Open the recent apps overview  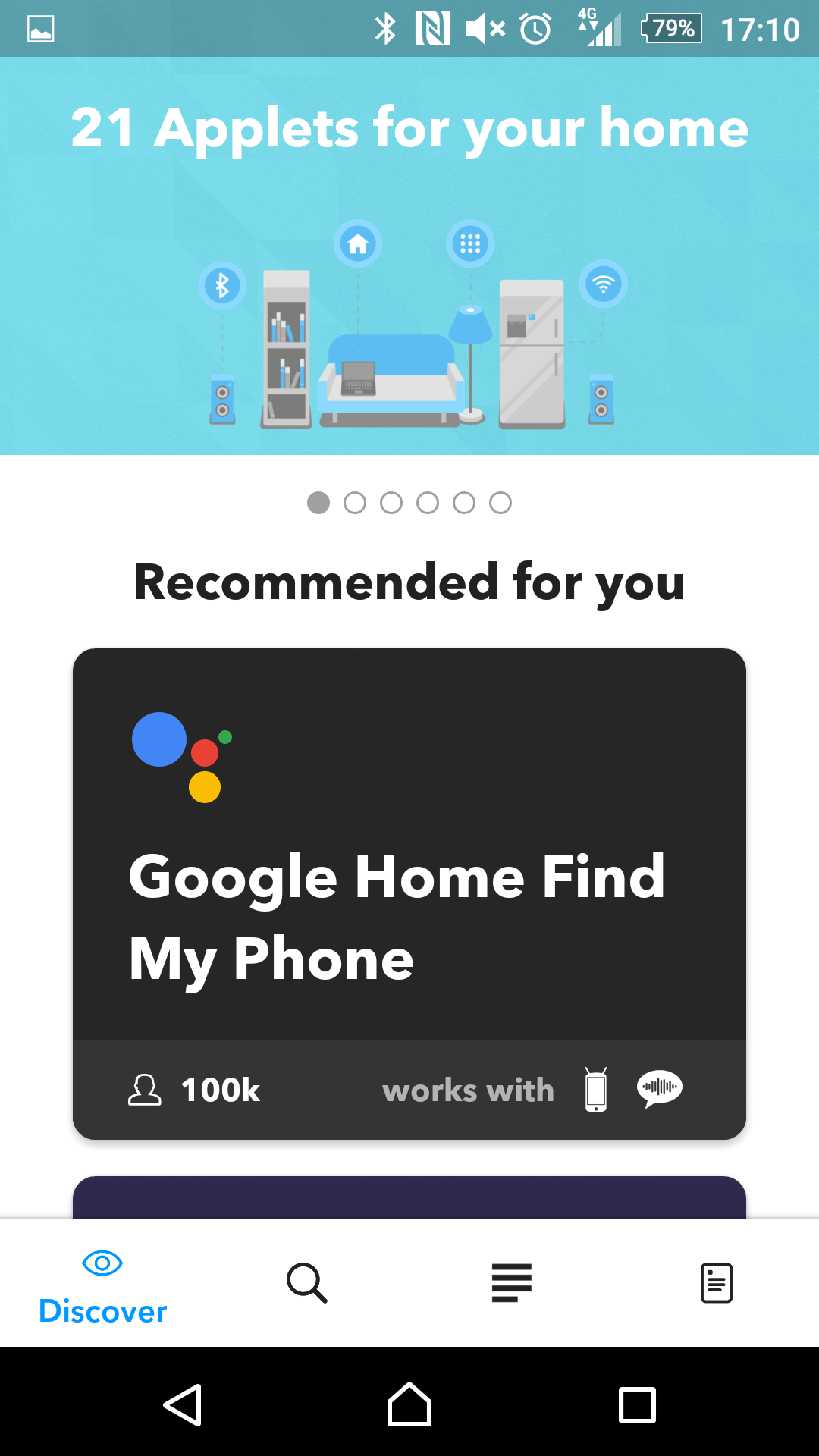click(637, 1404)
